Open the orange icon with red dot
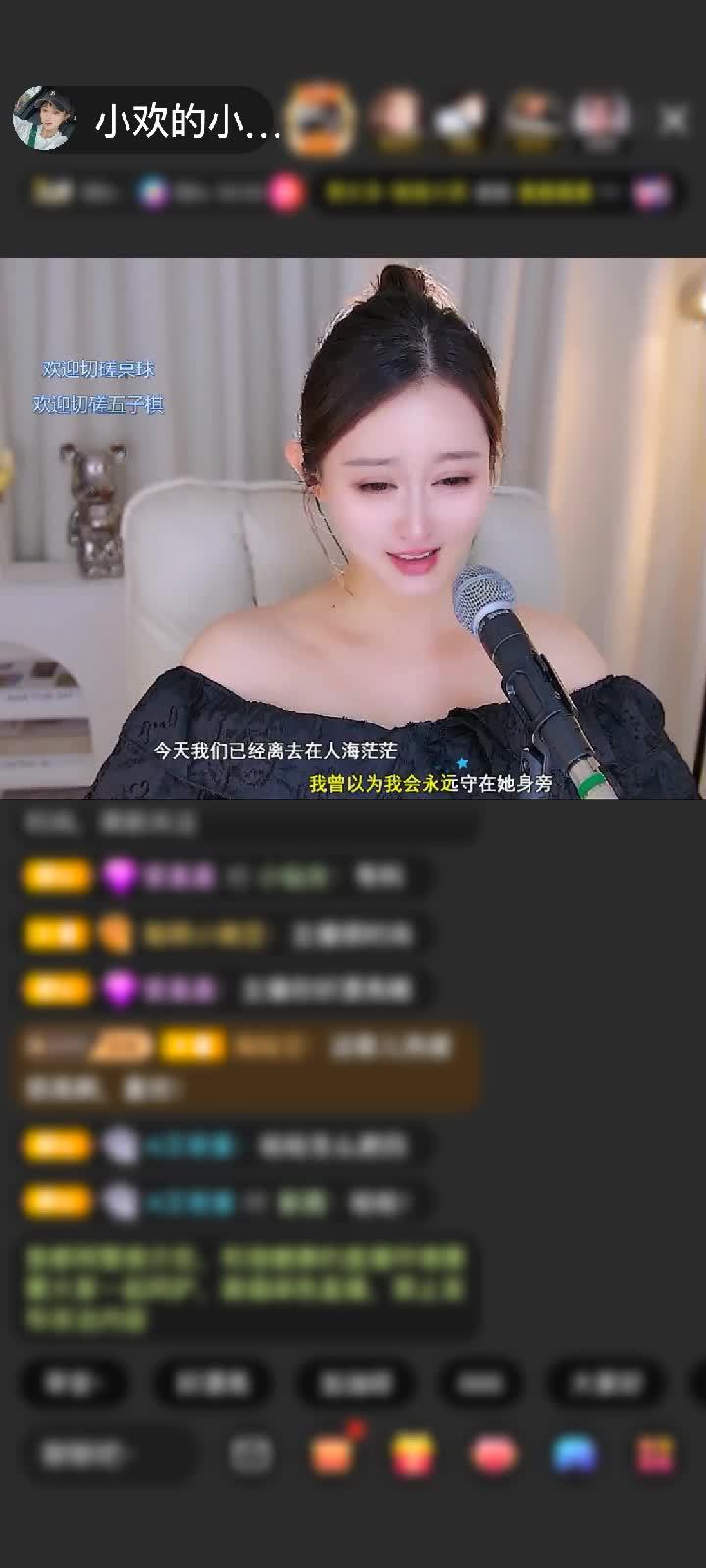This screenshot has width=706, height=1568. [333, 1453]
